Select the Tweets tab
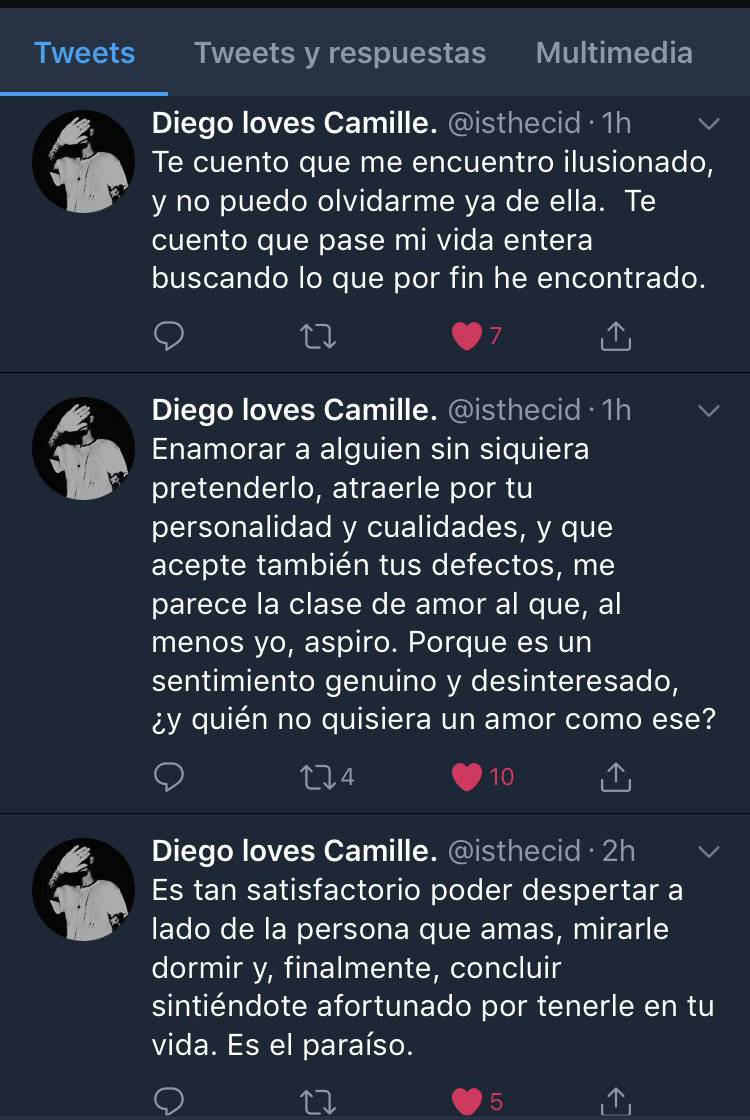 point(84,53)
